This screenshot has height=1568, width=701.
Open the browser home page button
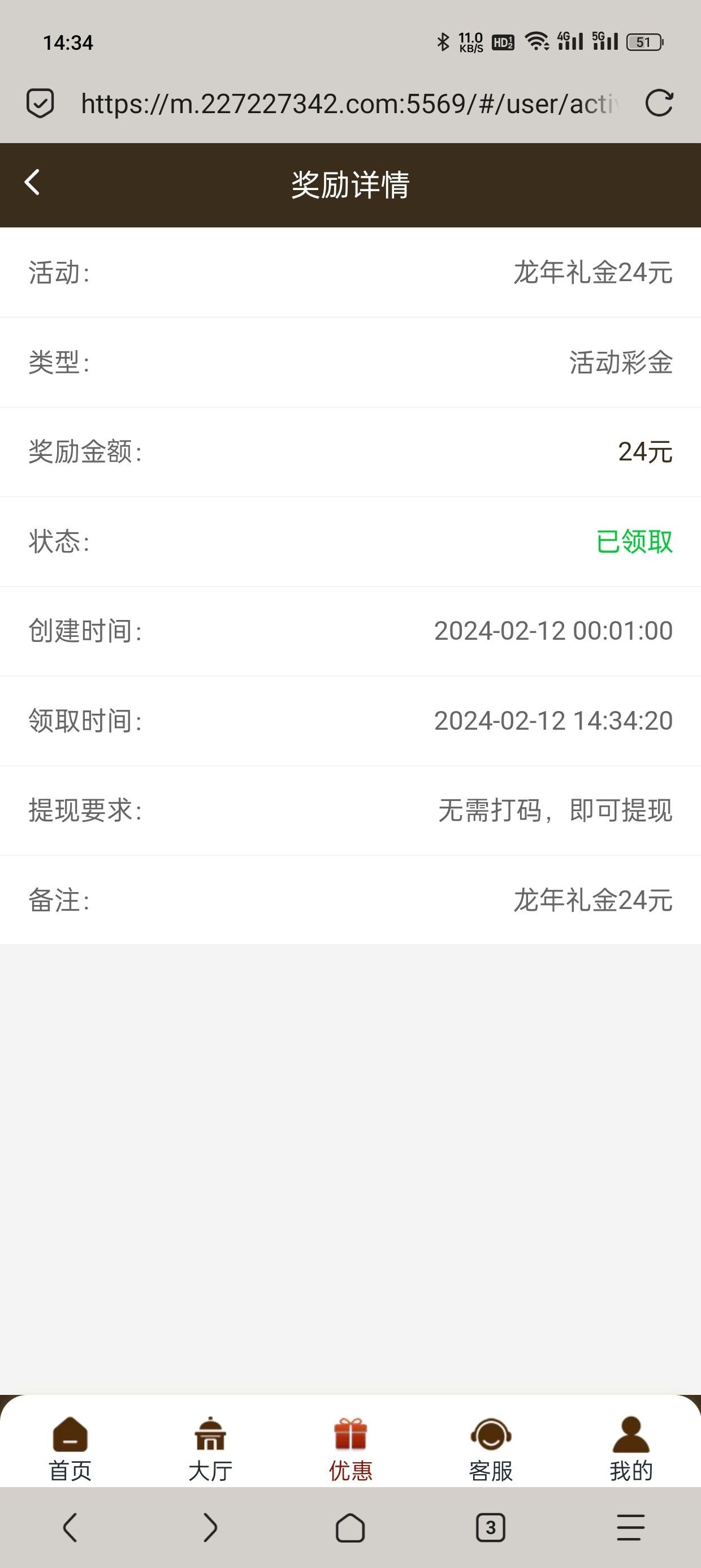tap(350, 1527)
